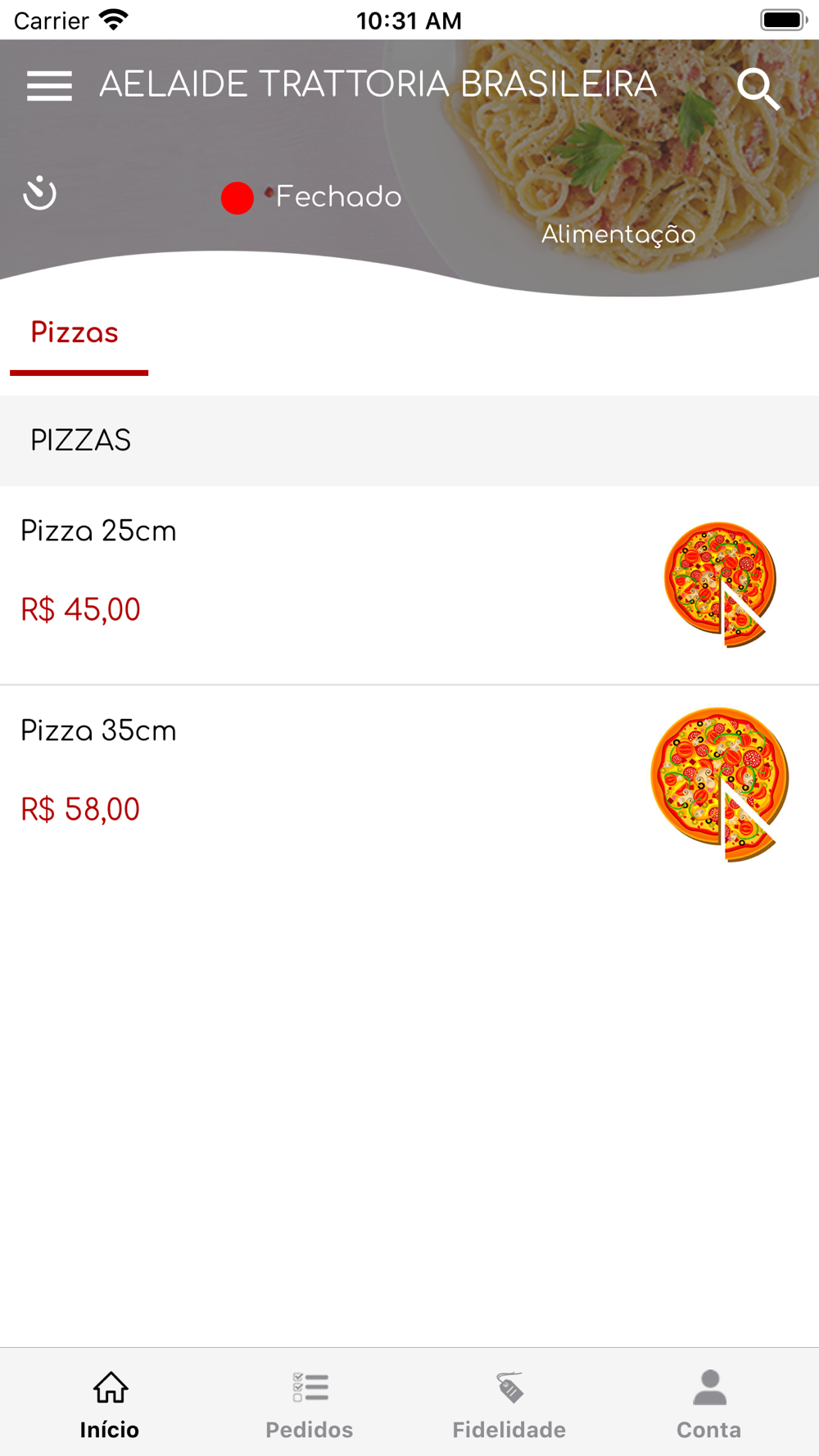Open the Pizza 35cm item
The image size is (819, 1456).
(x=409, y=784)
